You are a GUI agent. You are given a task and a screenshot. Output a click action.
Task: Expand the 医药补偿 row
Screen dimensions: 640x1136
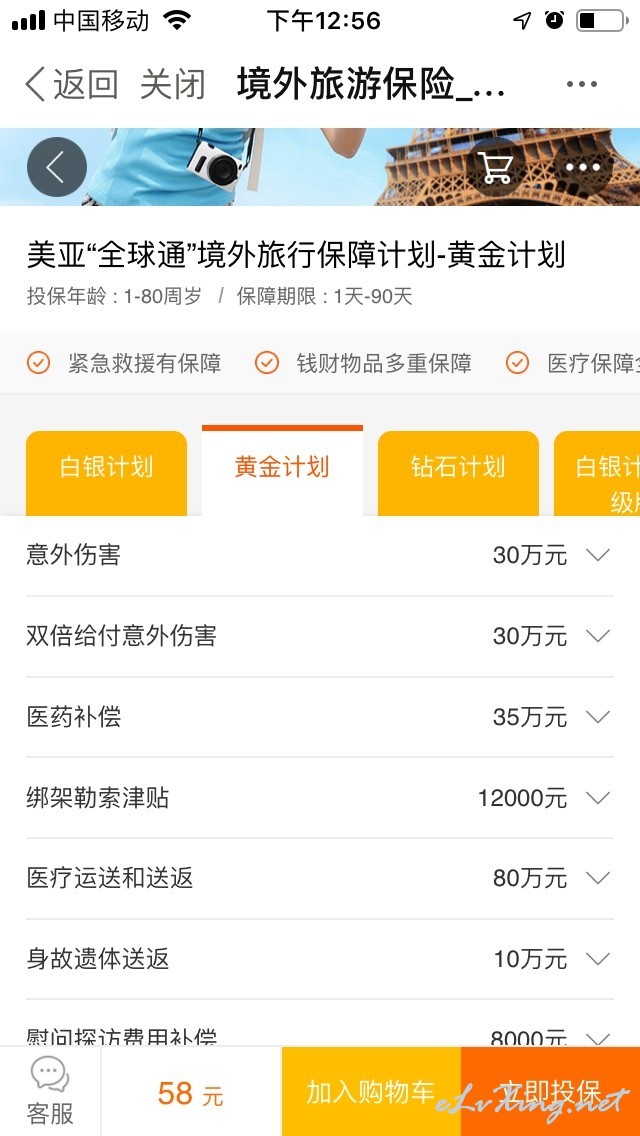320,717
